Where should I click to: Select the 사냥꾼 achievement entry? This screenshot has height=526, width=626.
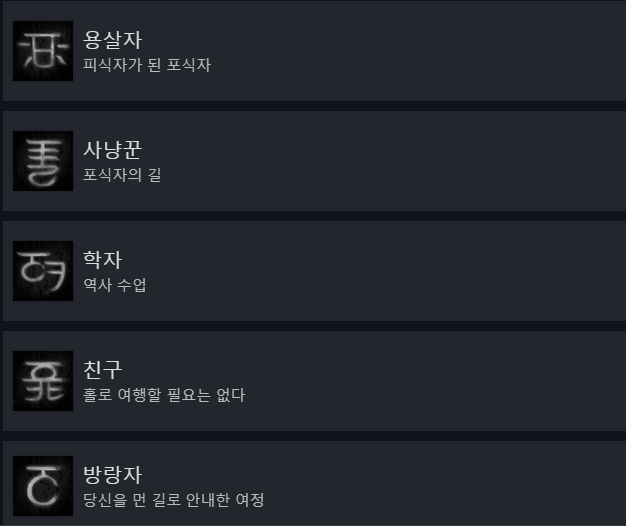(313, 161)
